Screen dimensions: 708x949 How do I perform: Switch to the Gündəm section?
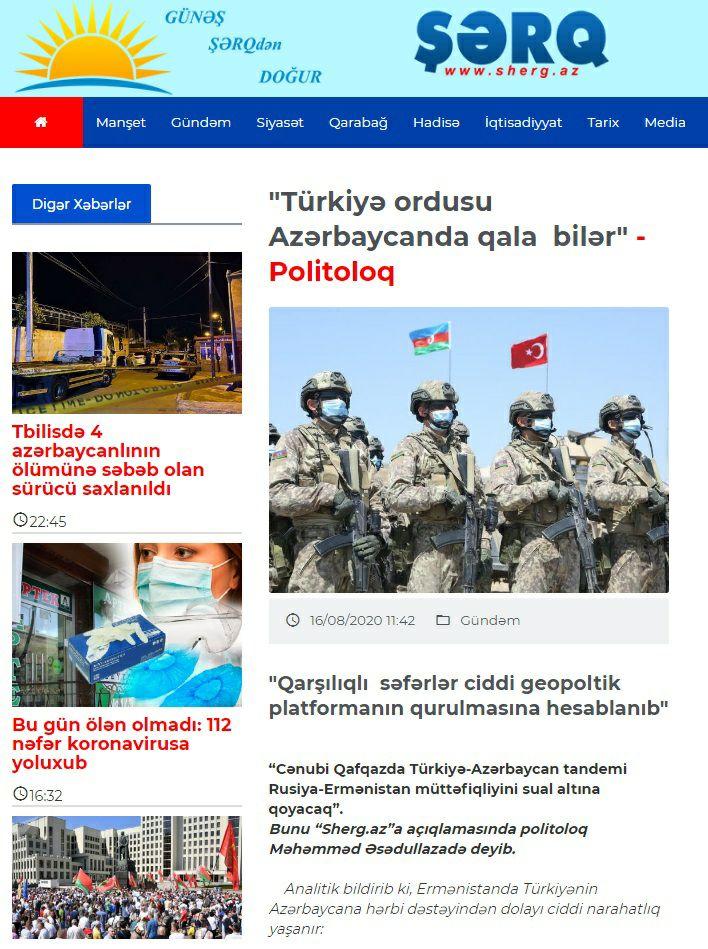pyautogui.click(x=201, y=122)
